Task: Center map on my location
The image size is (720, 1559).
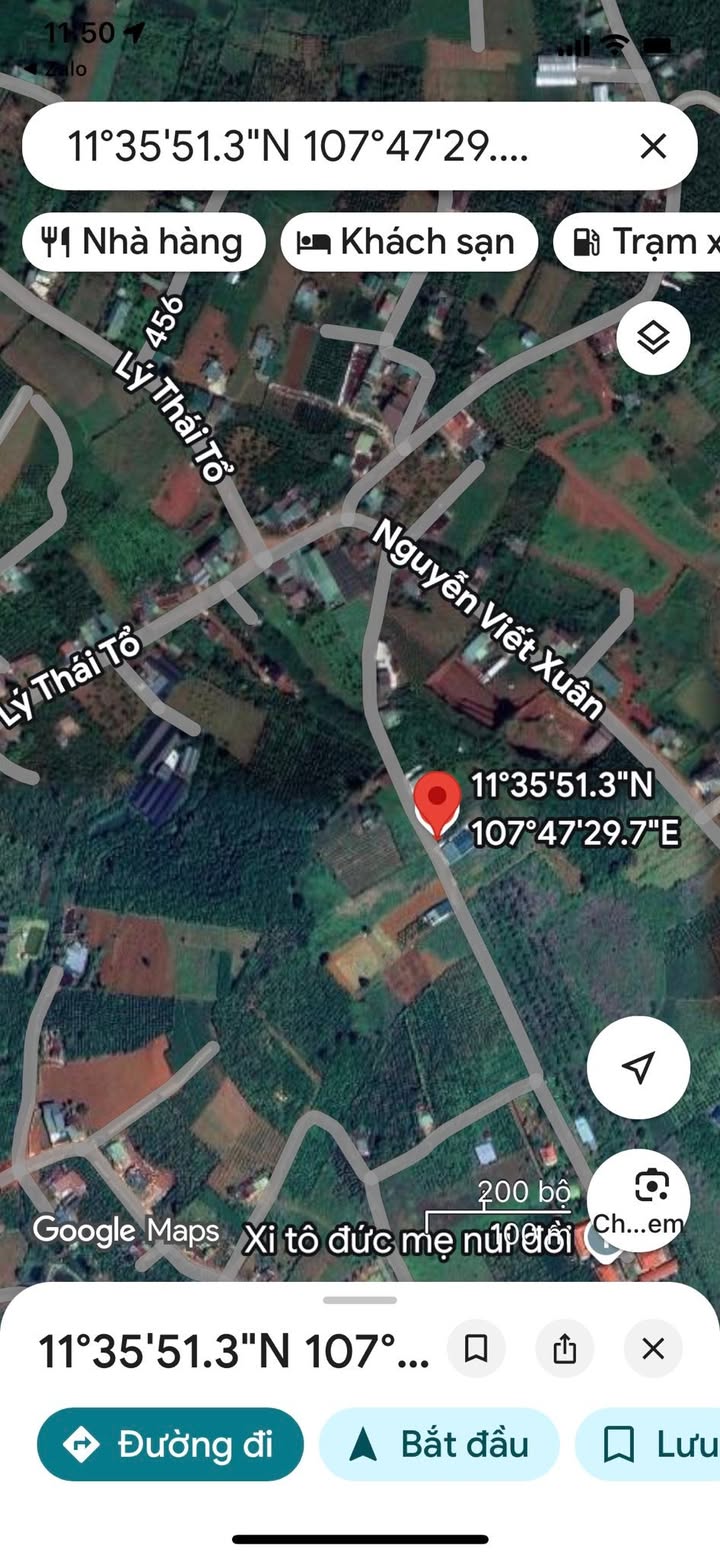Action: [638, 1067]
